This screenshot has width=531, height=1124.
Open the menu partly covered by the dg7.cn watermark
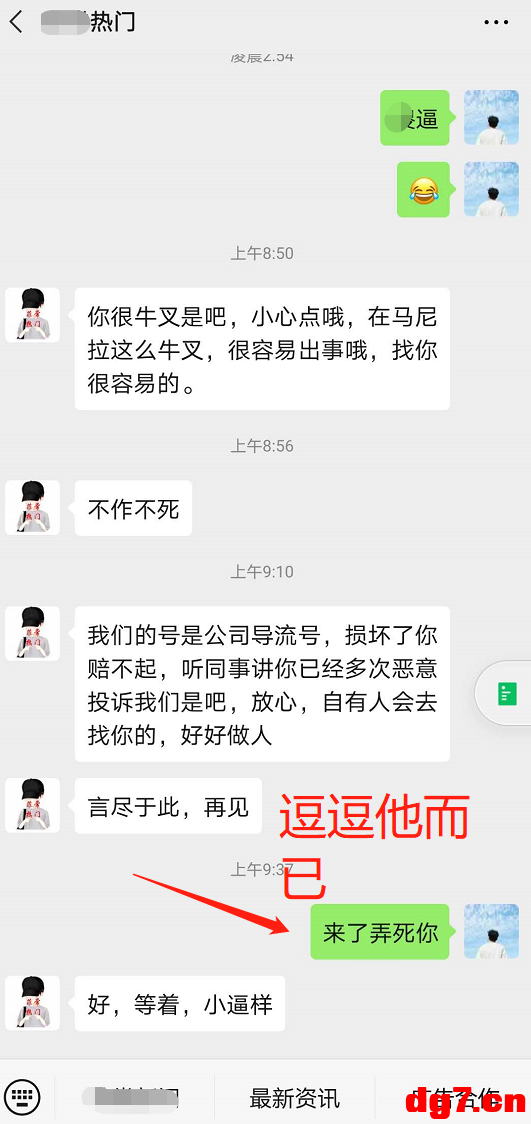pyautogui.click(x=453, y=1097)
